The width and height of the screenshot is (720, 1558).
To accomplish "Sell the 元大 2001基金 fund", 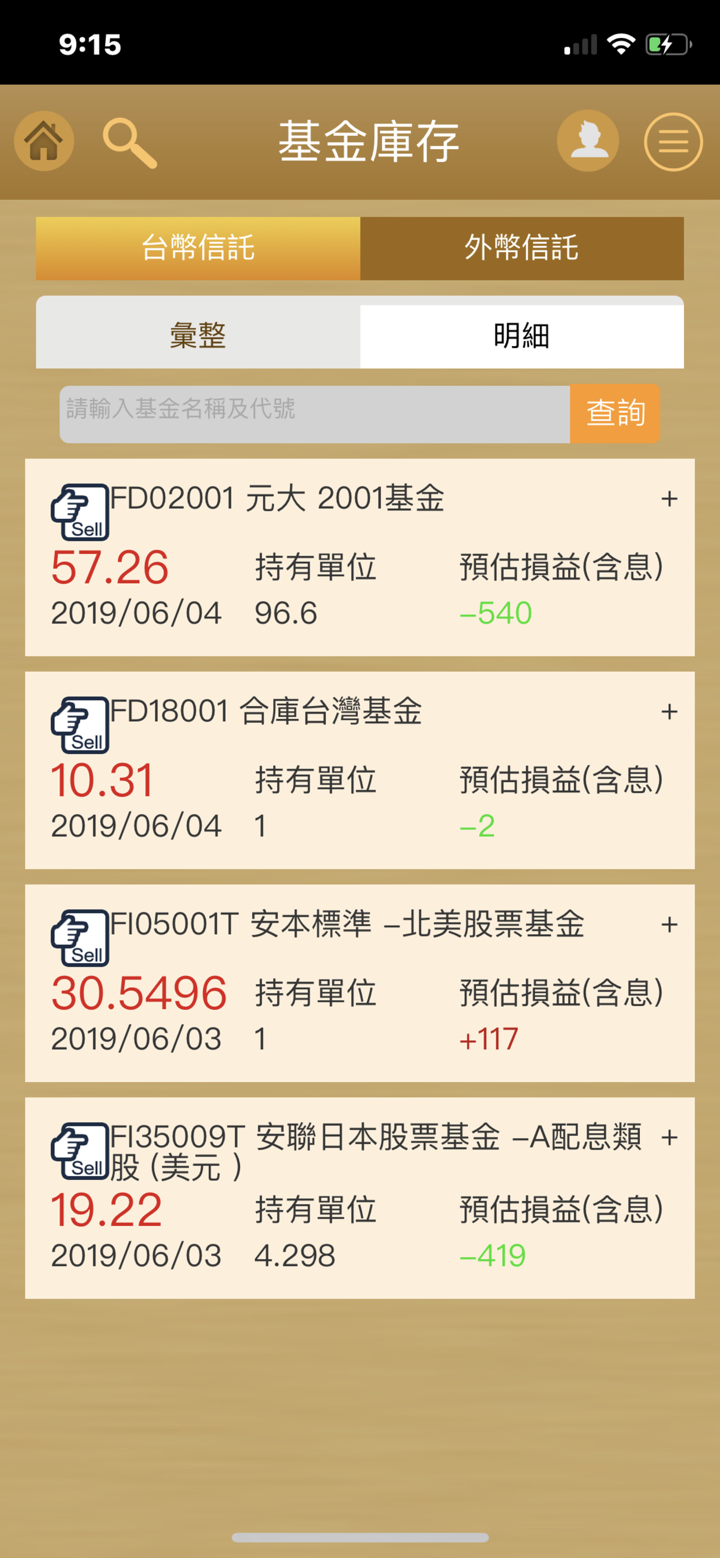I will click(x=80, y=512).
